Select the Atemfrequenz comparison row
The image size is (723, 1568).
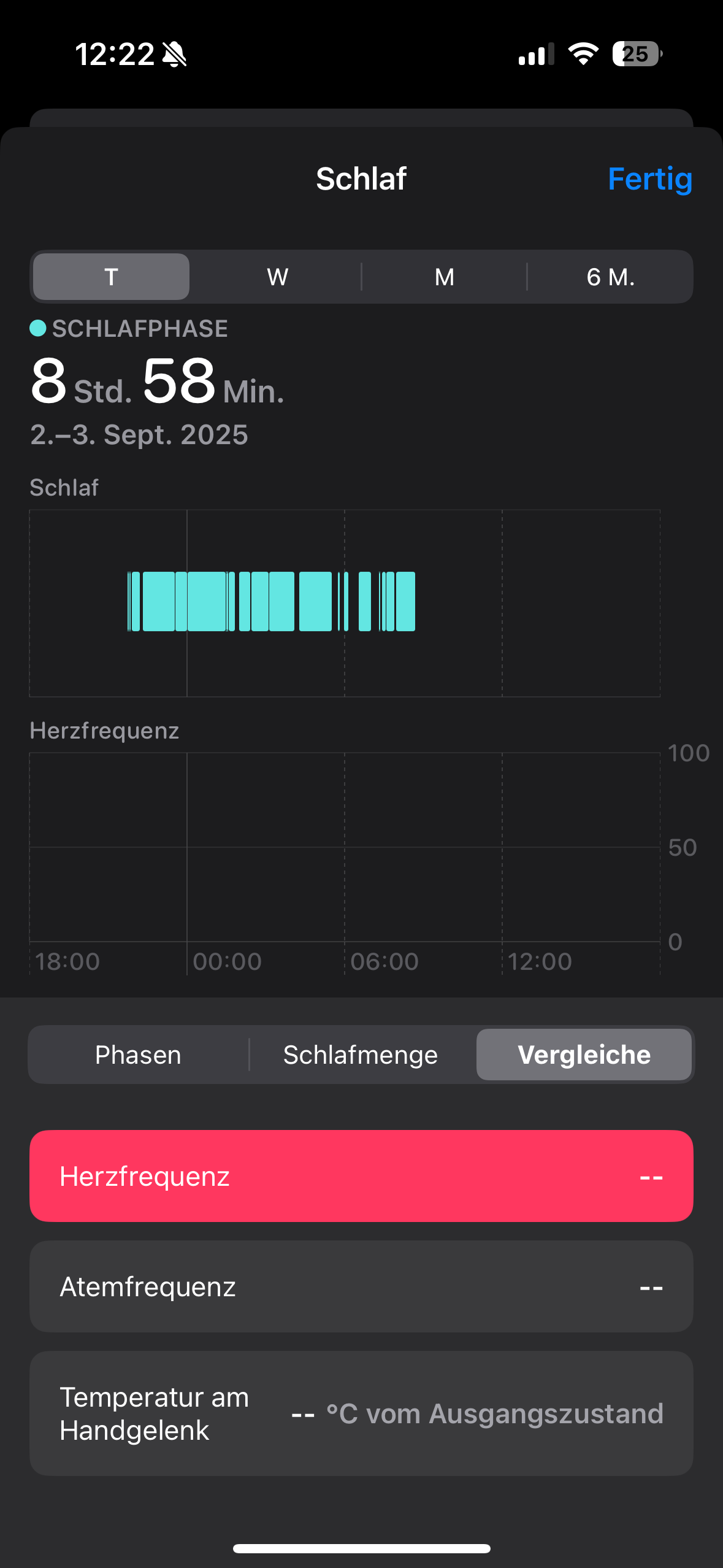[x=361, y=1286]
